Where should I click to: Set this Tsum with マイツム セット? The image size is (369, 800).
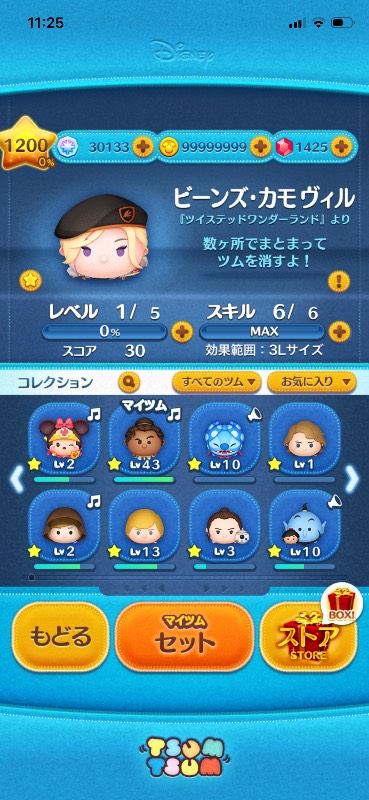point(184,637)
